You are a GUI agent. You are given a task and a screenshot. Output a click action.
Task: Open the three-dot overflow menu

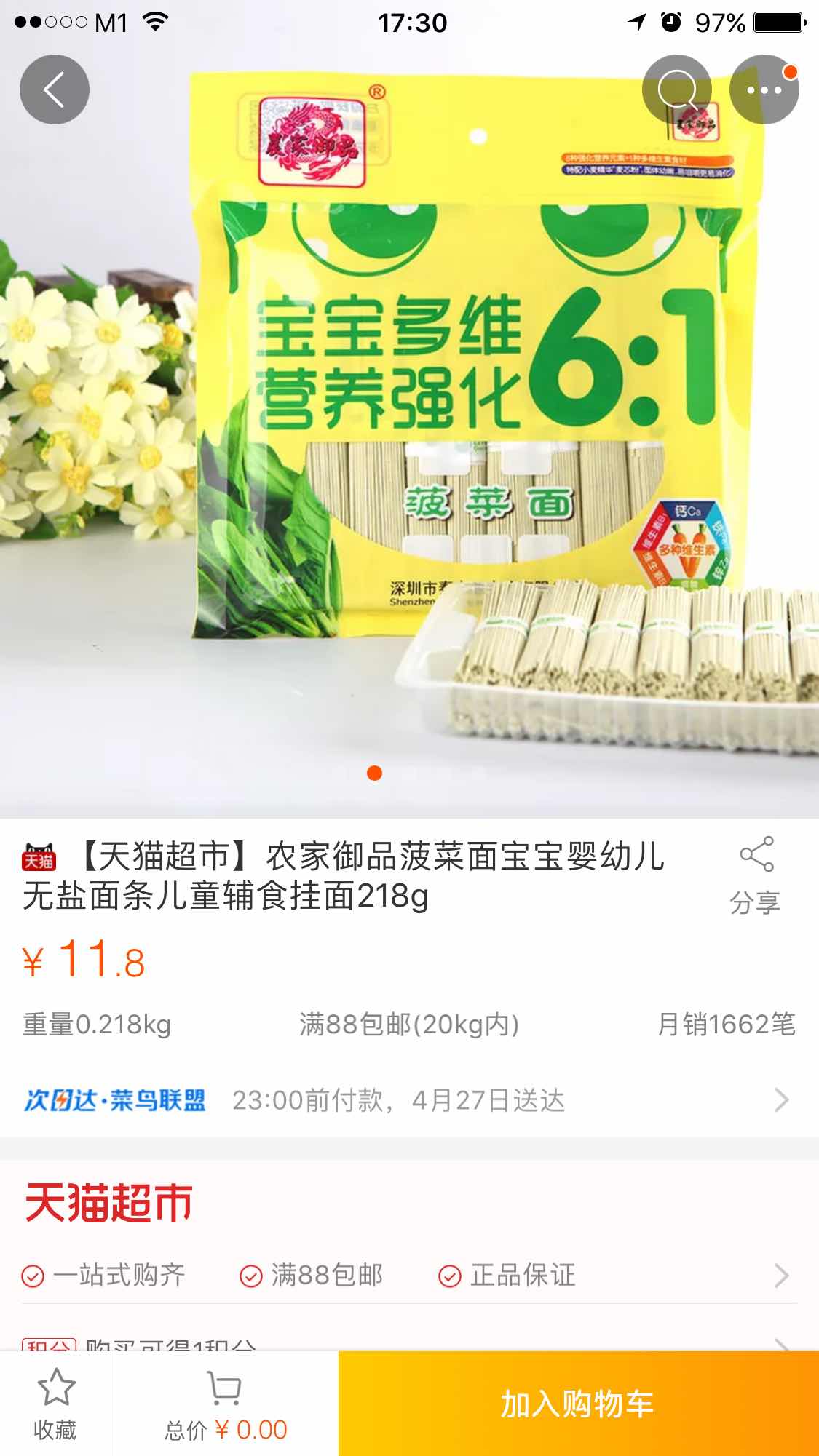pyautogui.click(x=764, y=89)
